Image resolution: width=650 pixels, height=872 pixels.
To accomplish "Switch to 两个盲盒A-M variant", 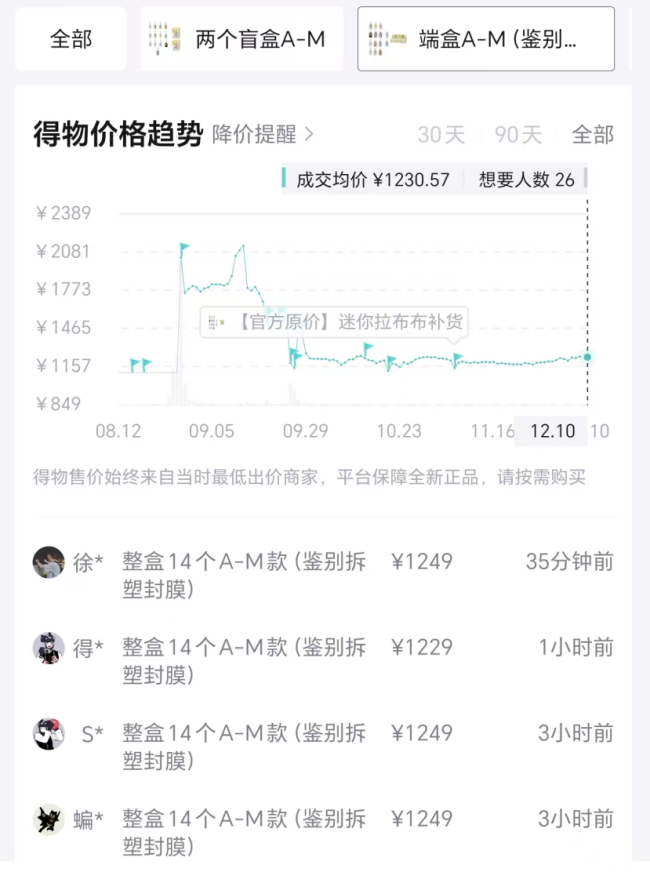I will tap(242, 39).
